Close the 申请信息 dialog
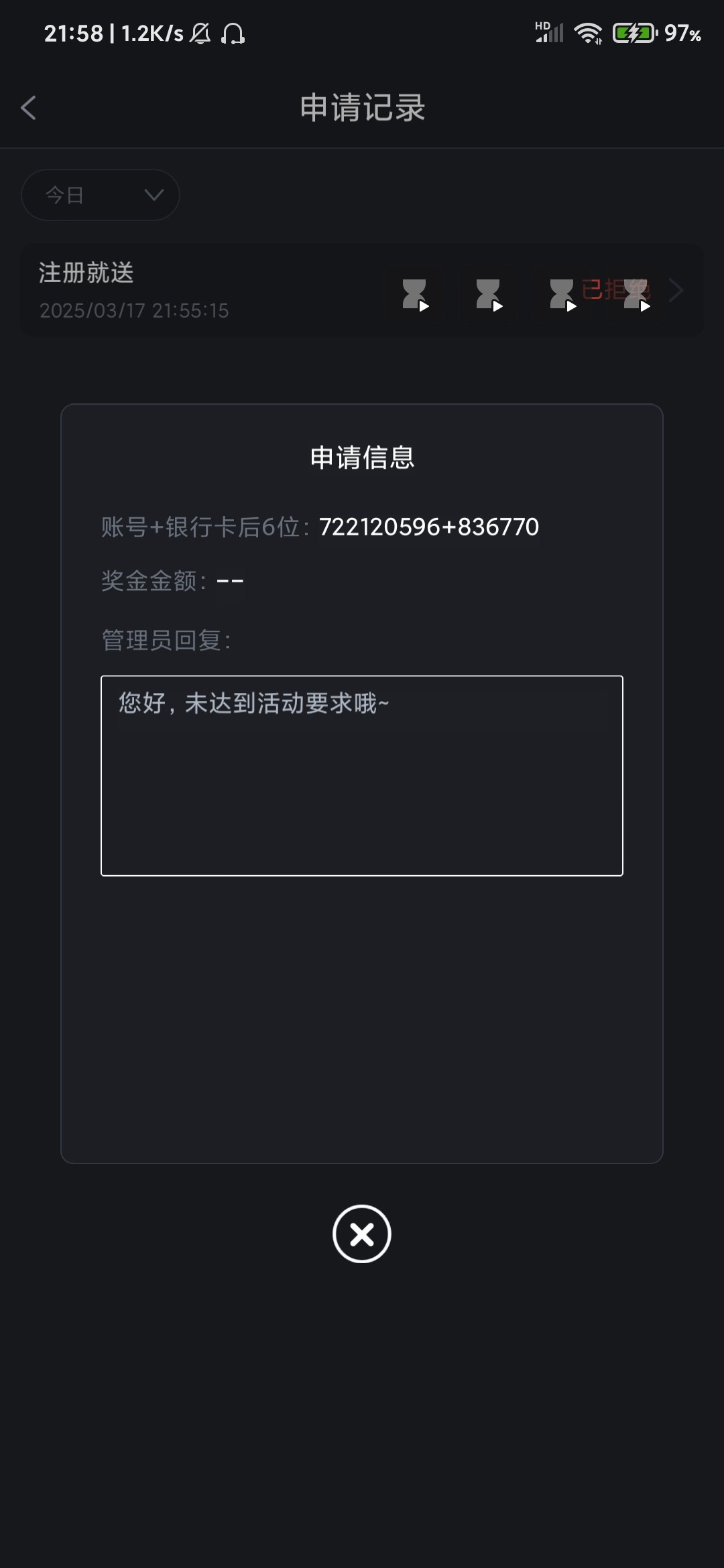The width and height of the screenshot is (724, 1568). click(362, 1234)
